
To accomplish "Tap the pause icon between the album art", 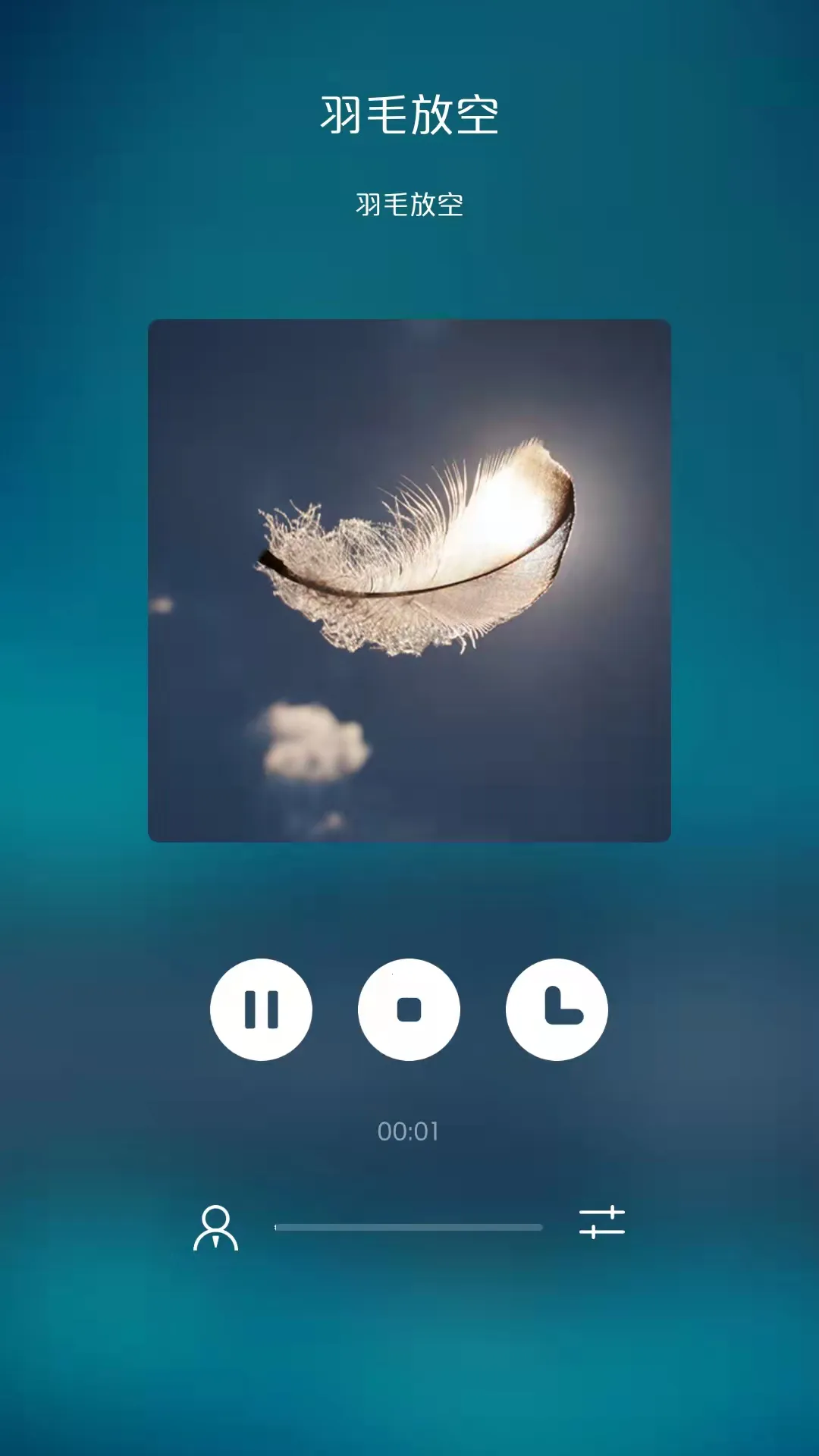I will 263,1009.
